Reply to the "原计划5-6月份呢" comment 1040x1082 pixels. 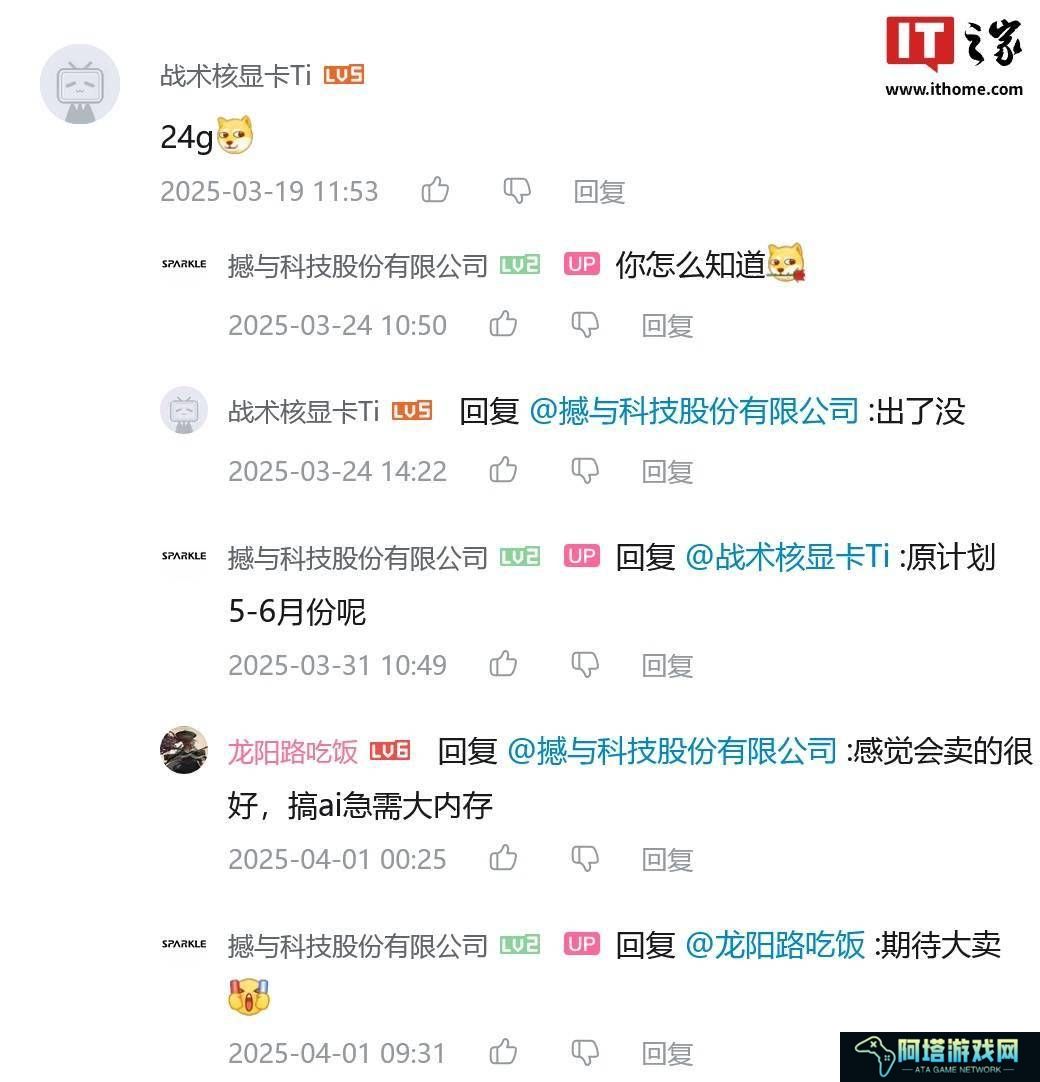coord(667,666)
